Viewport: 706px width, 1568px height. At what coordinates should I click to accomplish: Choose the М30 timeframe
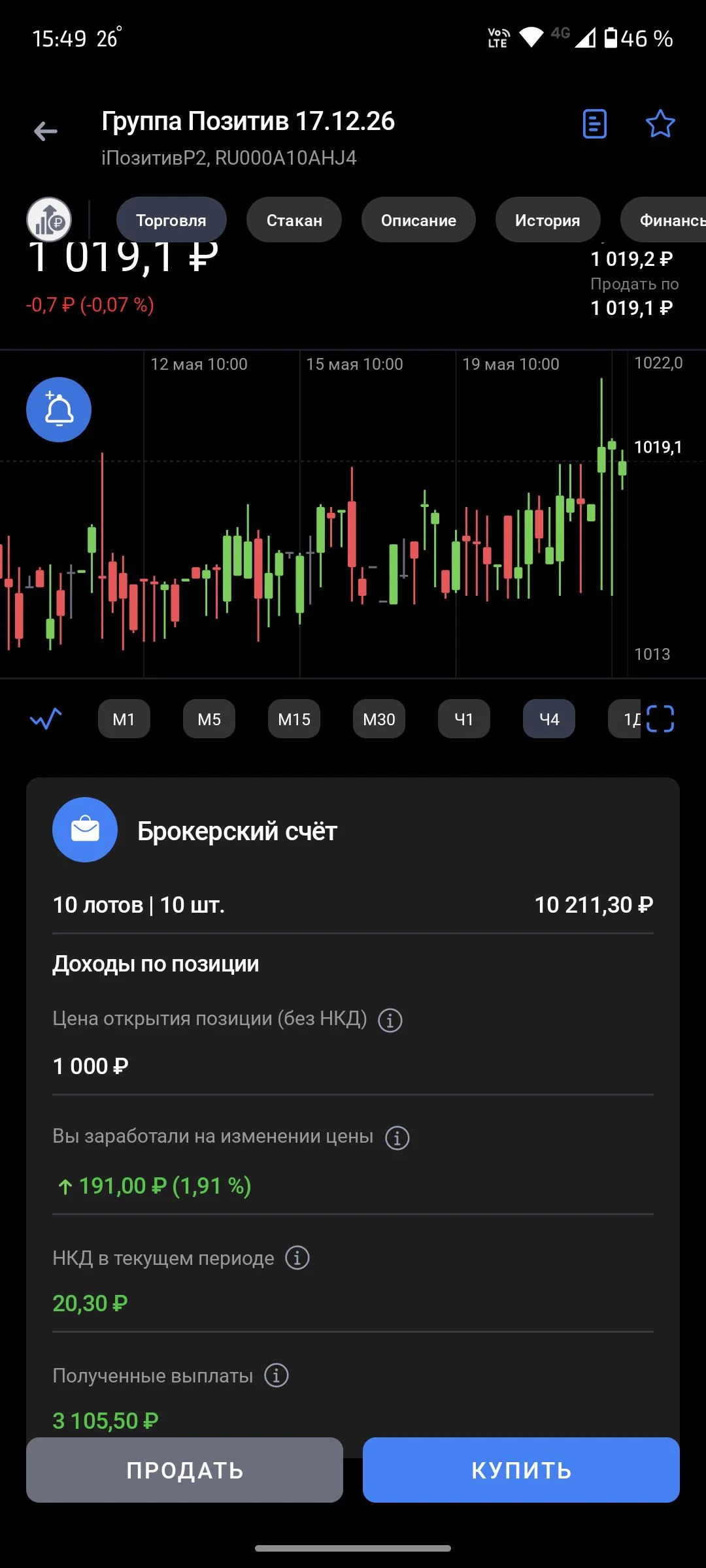point(379,719)
